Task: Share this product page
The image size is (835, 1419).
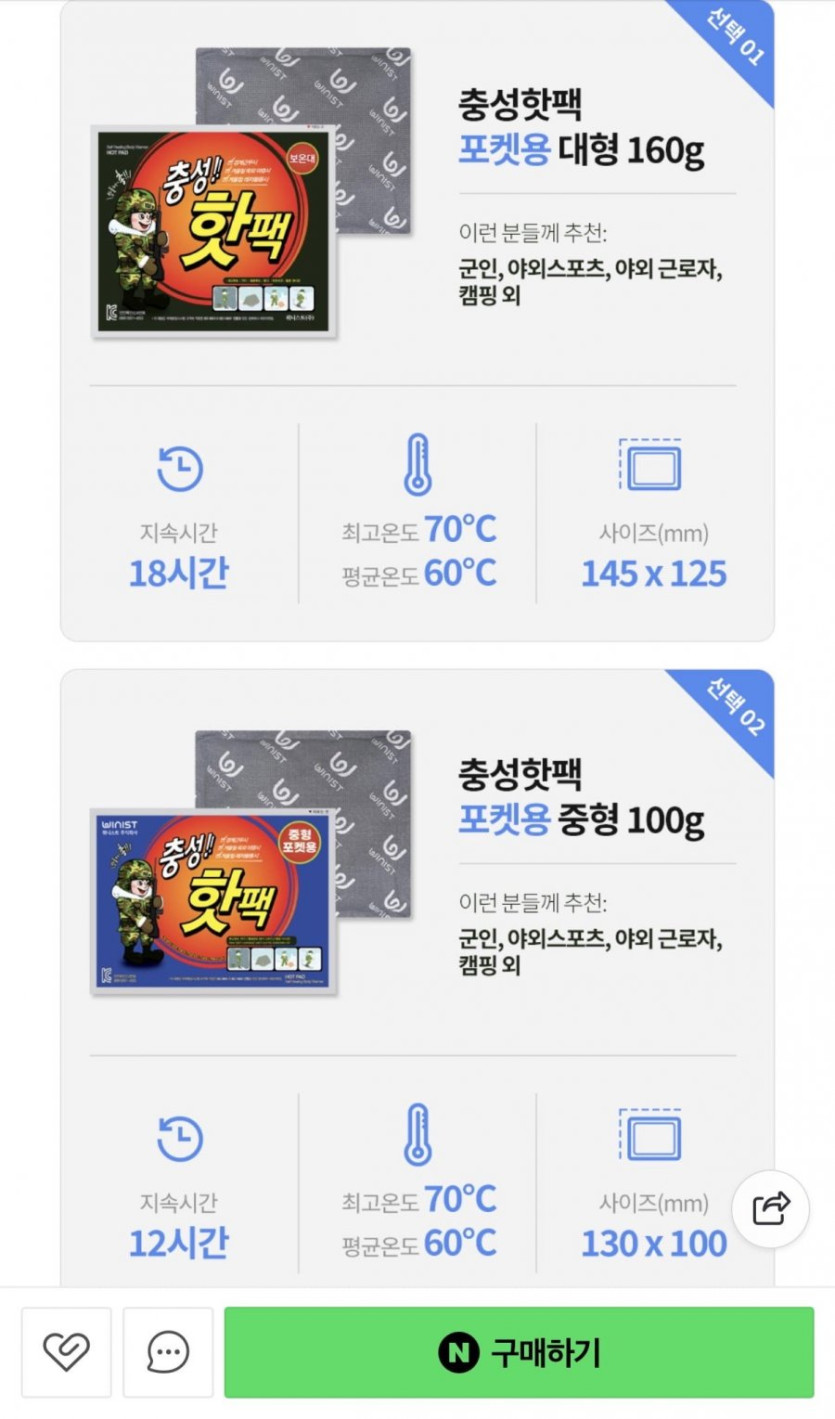Action: pyautogui.click(x=770, y=1209)
